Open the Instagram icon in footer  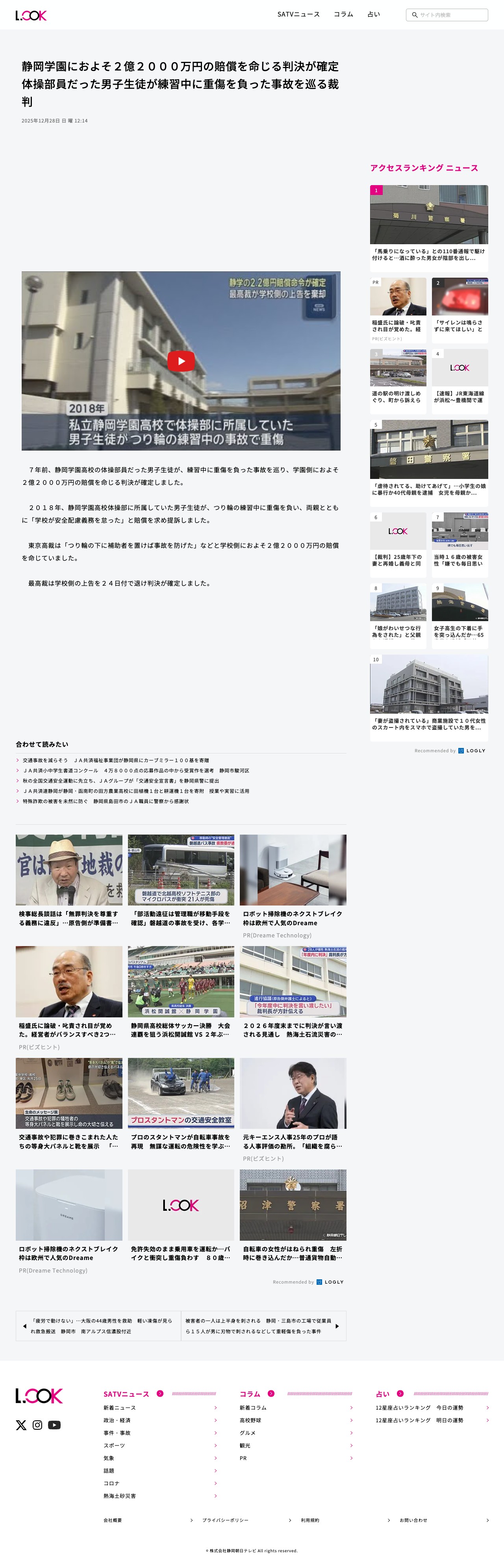37,1425
